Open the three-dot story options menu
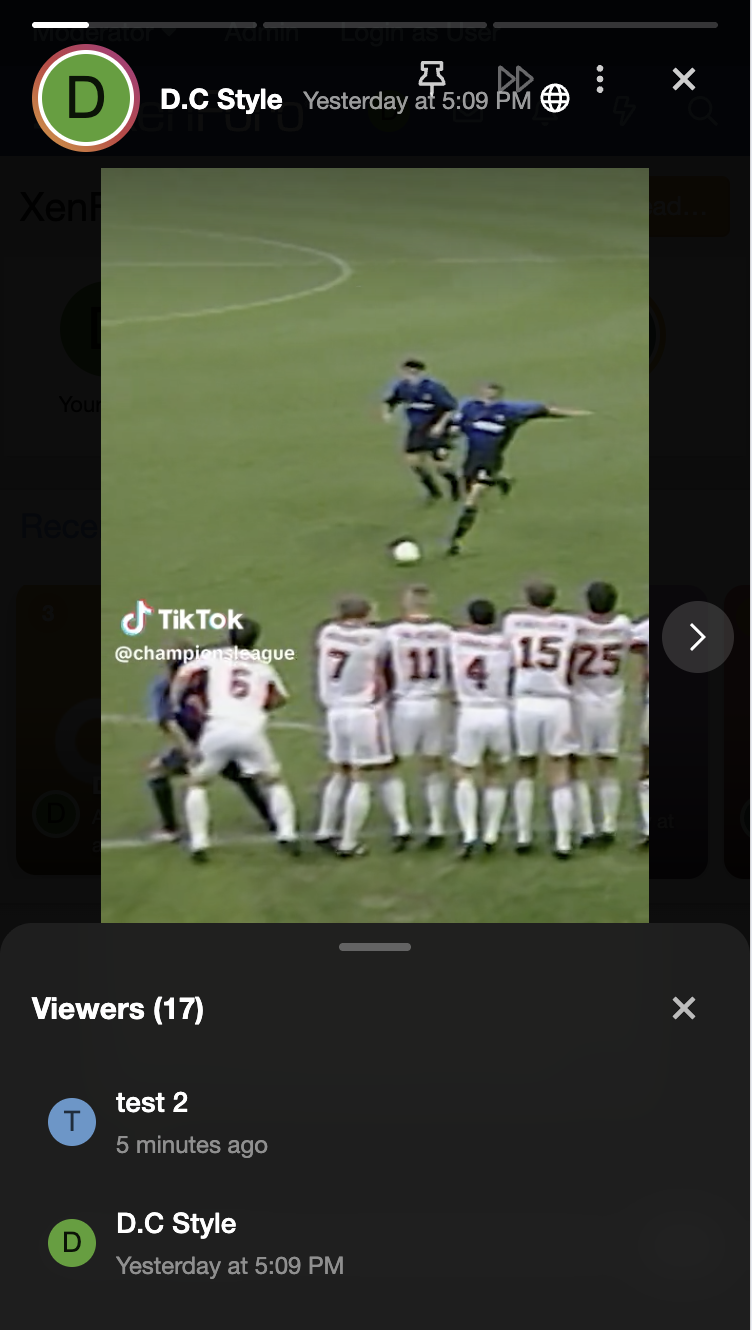Viewport: 752px width, 1330px height. 599,79
